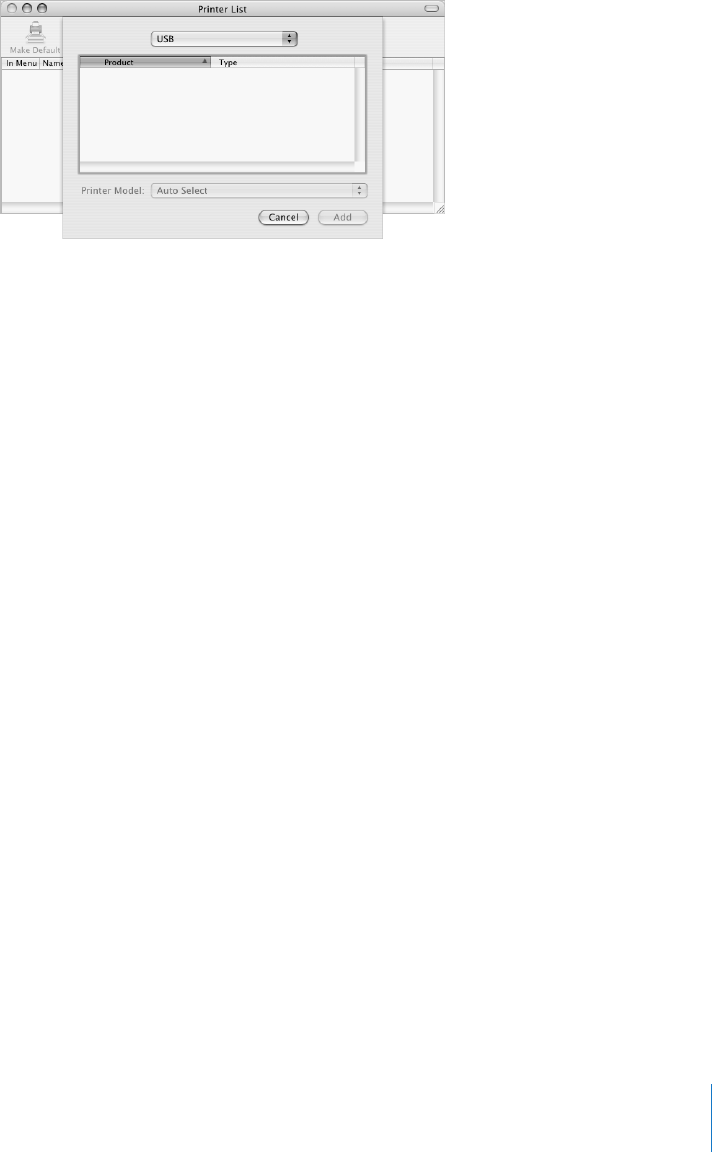
Task: Toggle the toolbar with the pill button
Action: tap(431, 9)
